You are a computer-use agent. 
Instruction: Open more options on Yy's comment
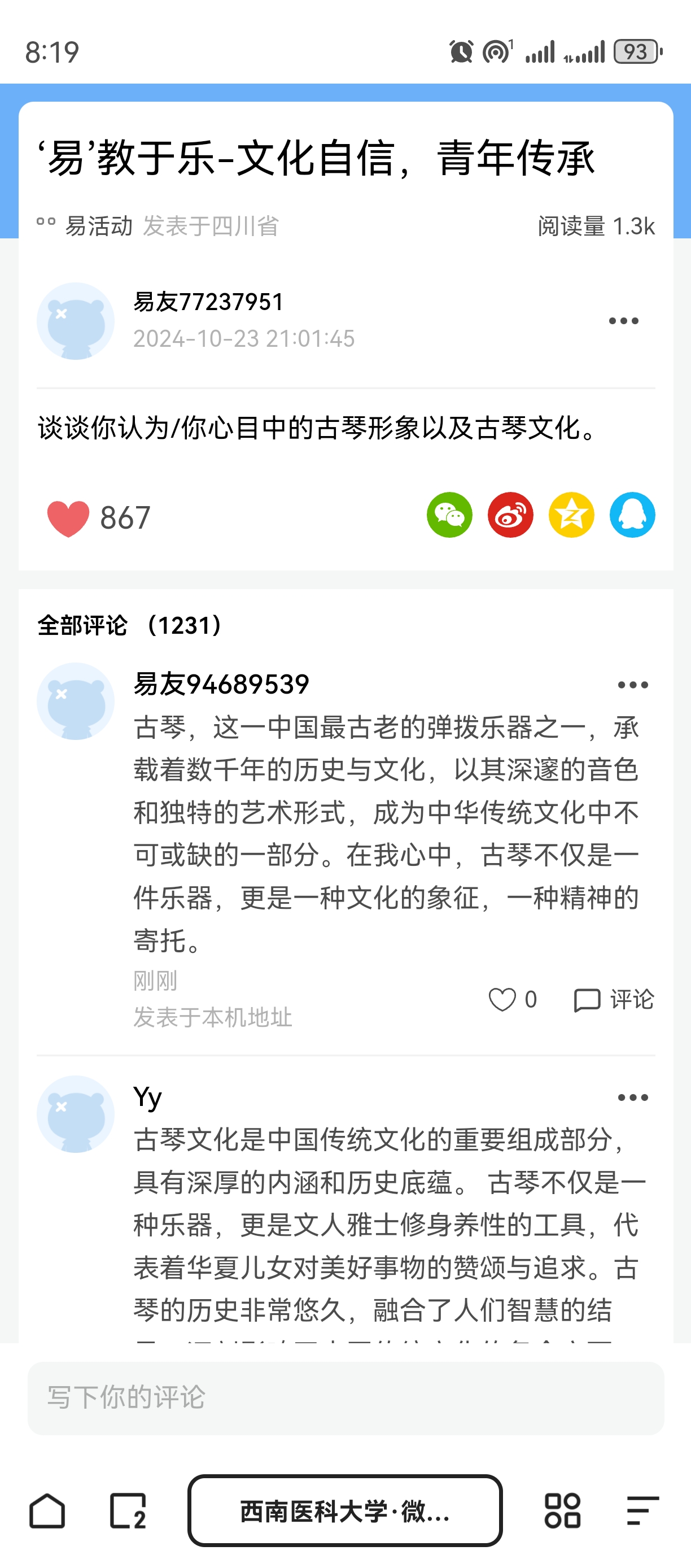633,1097
